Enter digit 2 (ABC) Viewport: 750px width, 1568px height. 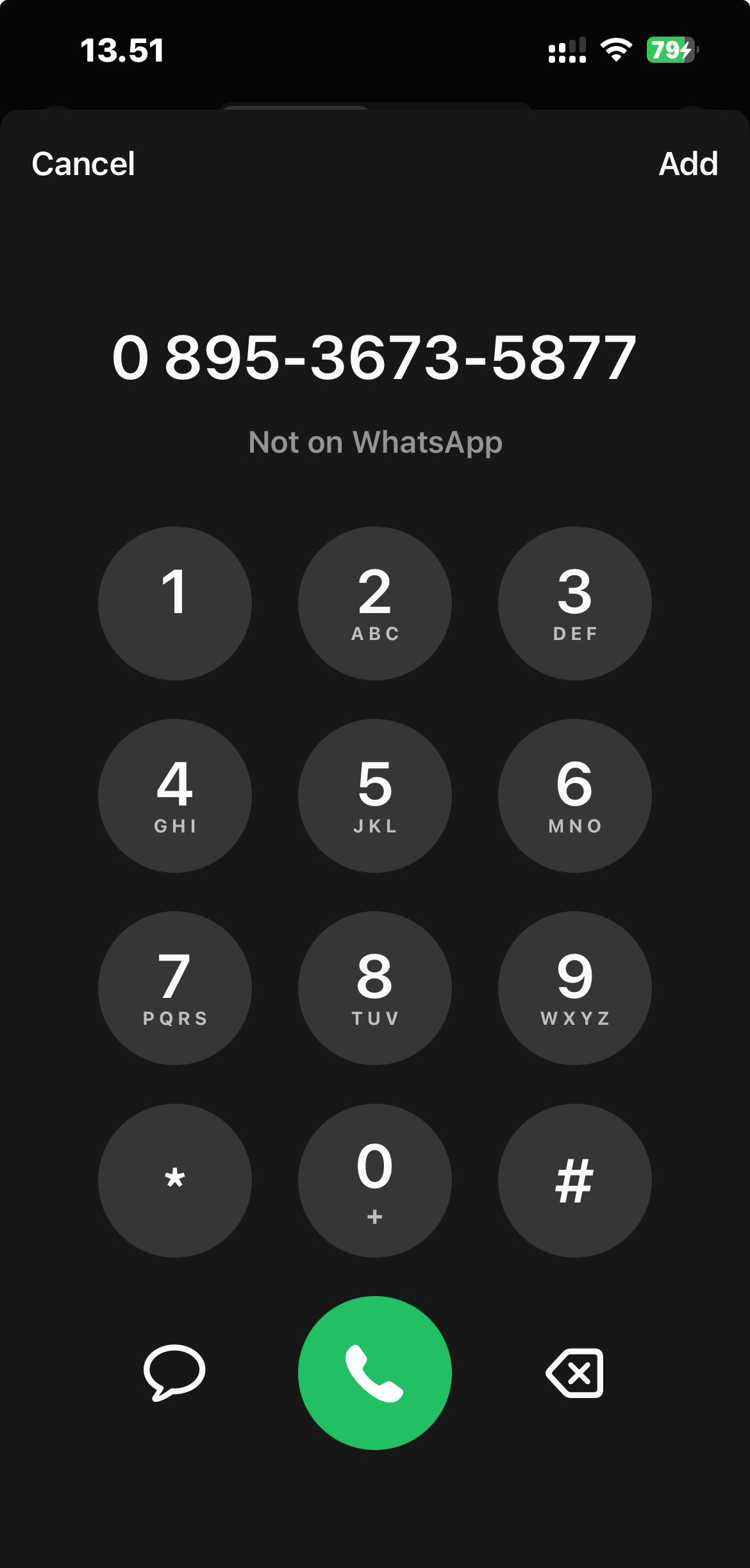[375, 603]
